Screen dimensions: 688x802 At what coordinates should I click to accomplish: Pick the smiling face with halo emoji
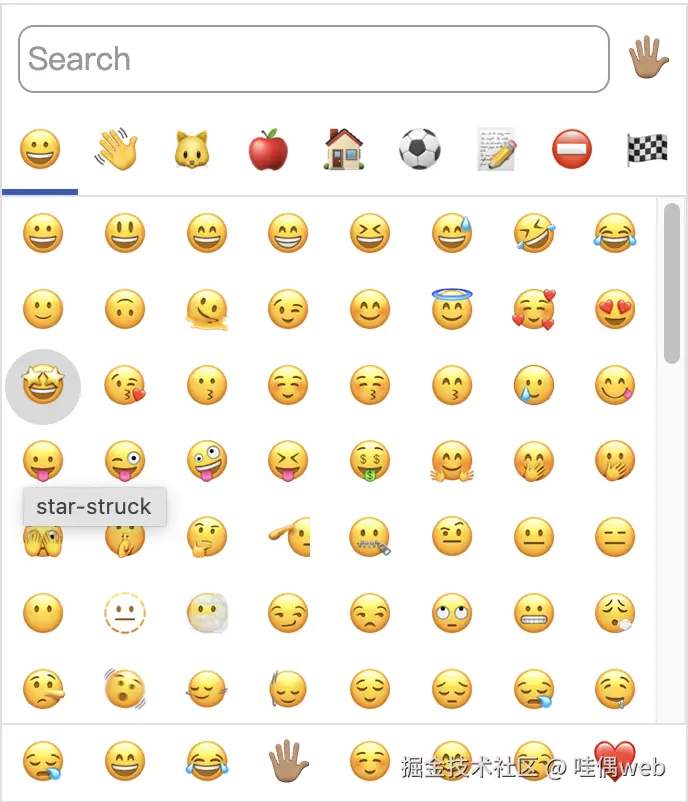pyautogui.click(x=452, y=309)
